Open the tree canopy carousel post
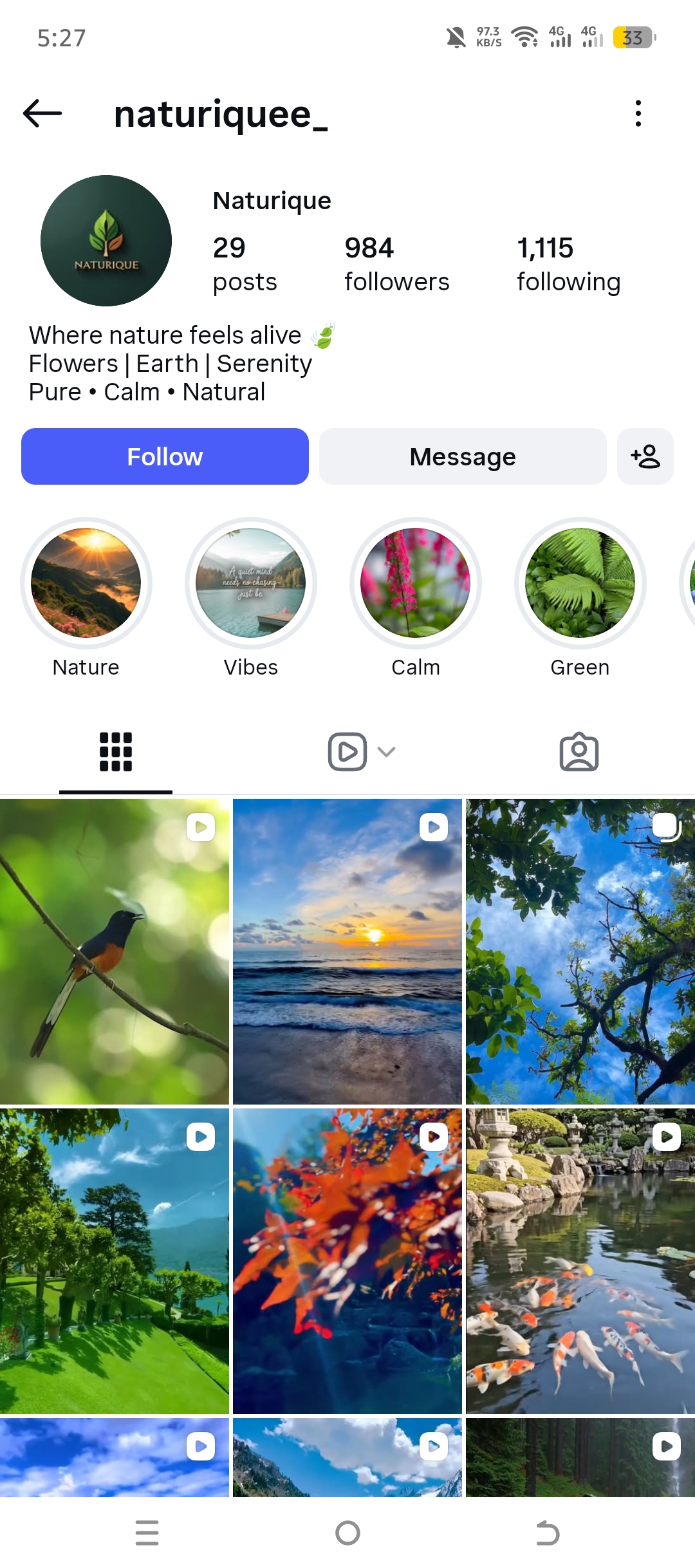 click(x=580, y=951)
